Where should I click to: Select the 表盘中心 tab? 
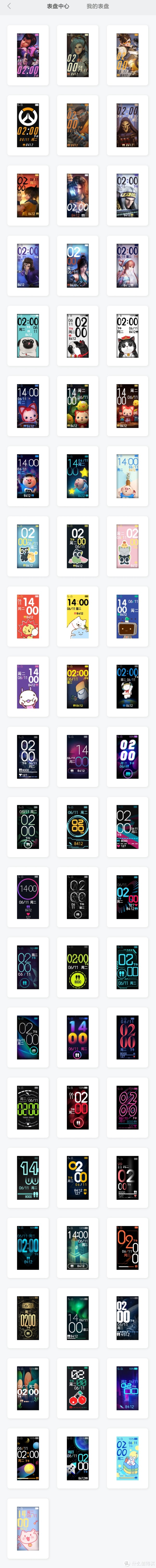click(x=58, y=6)
